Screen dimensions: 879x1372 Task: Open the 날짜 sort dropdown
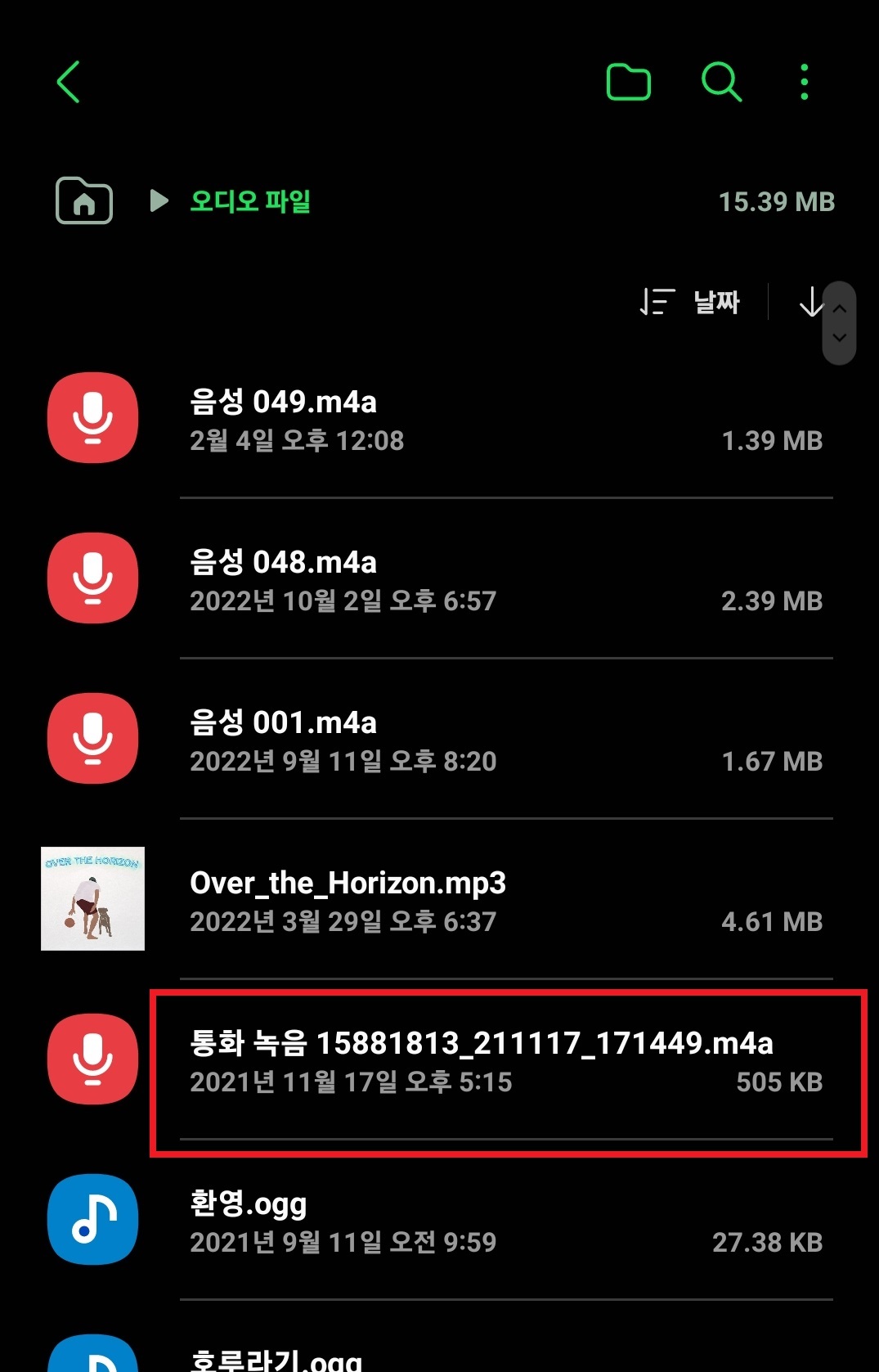[x=715, y=303]
